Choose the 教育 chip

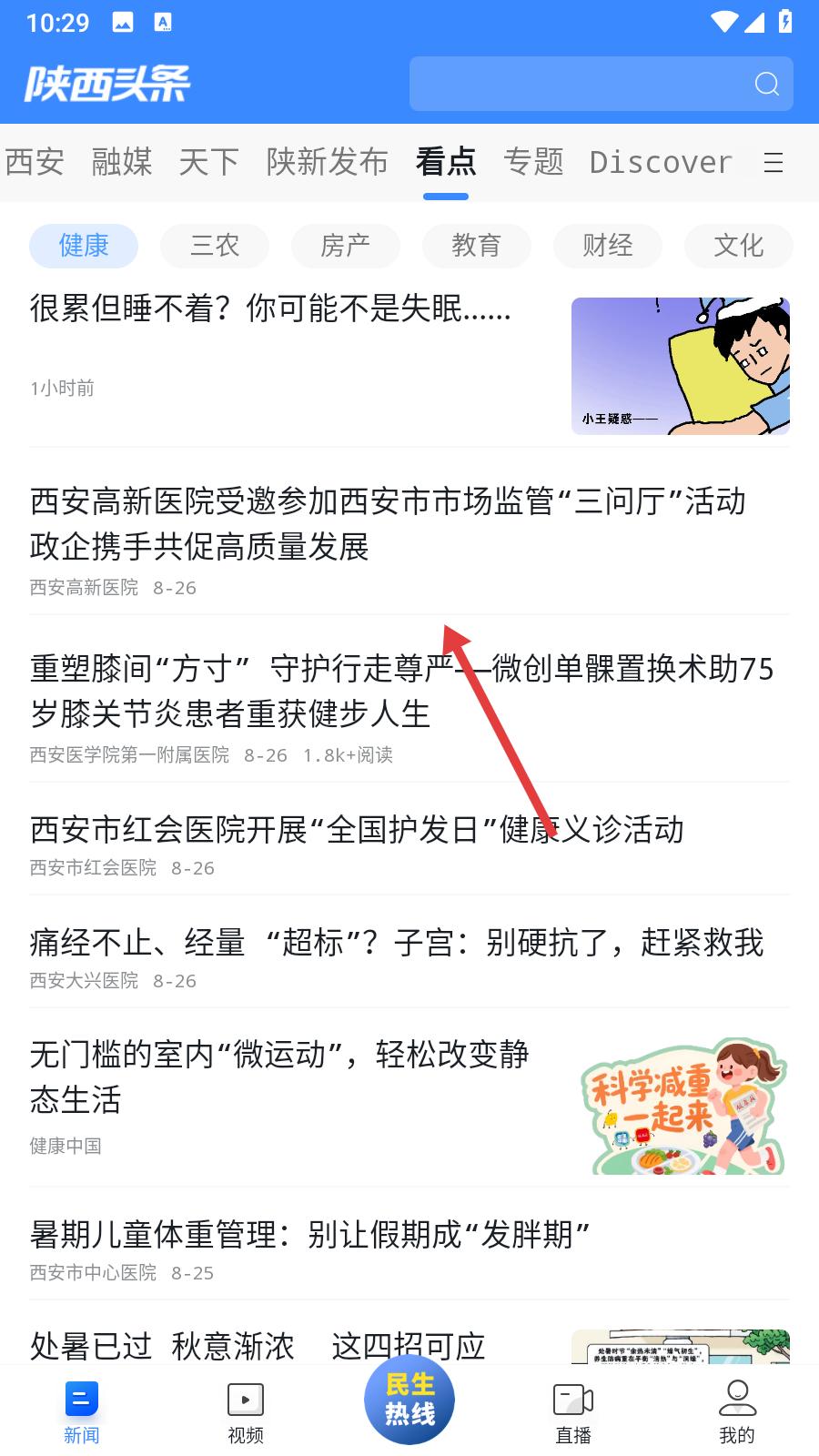[x=476, y=246]
